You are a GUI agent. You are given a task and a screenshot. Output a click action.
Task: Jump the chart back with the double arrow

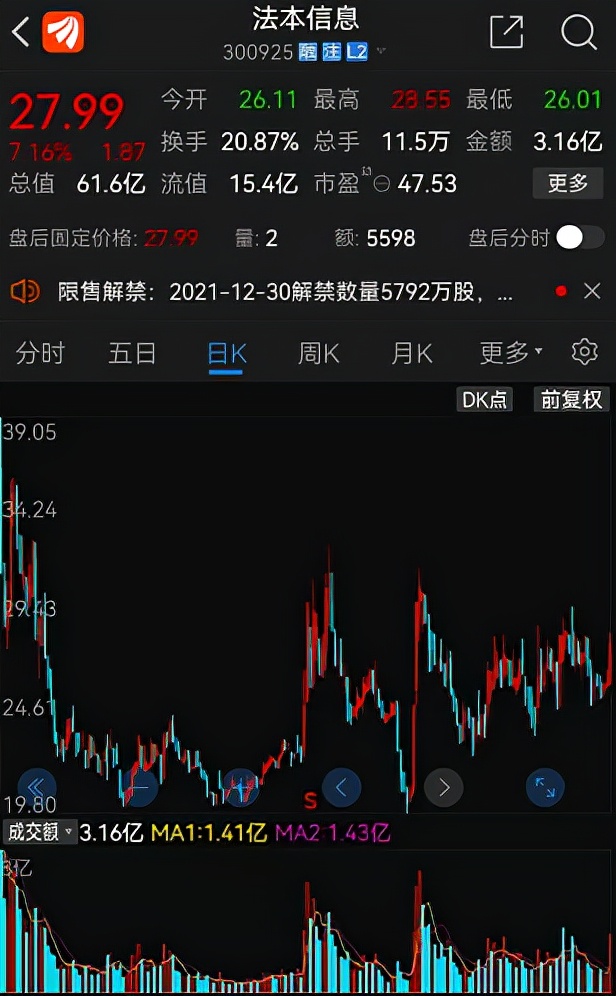[x=36, y=787]
